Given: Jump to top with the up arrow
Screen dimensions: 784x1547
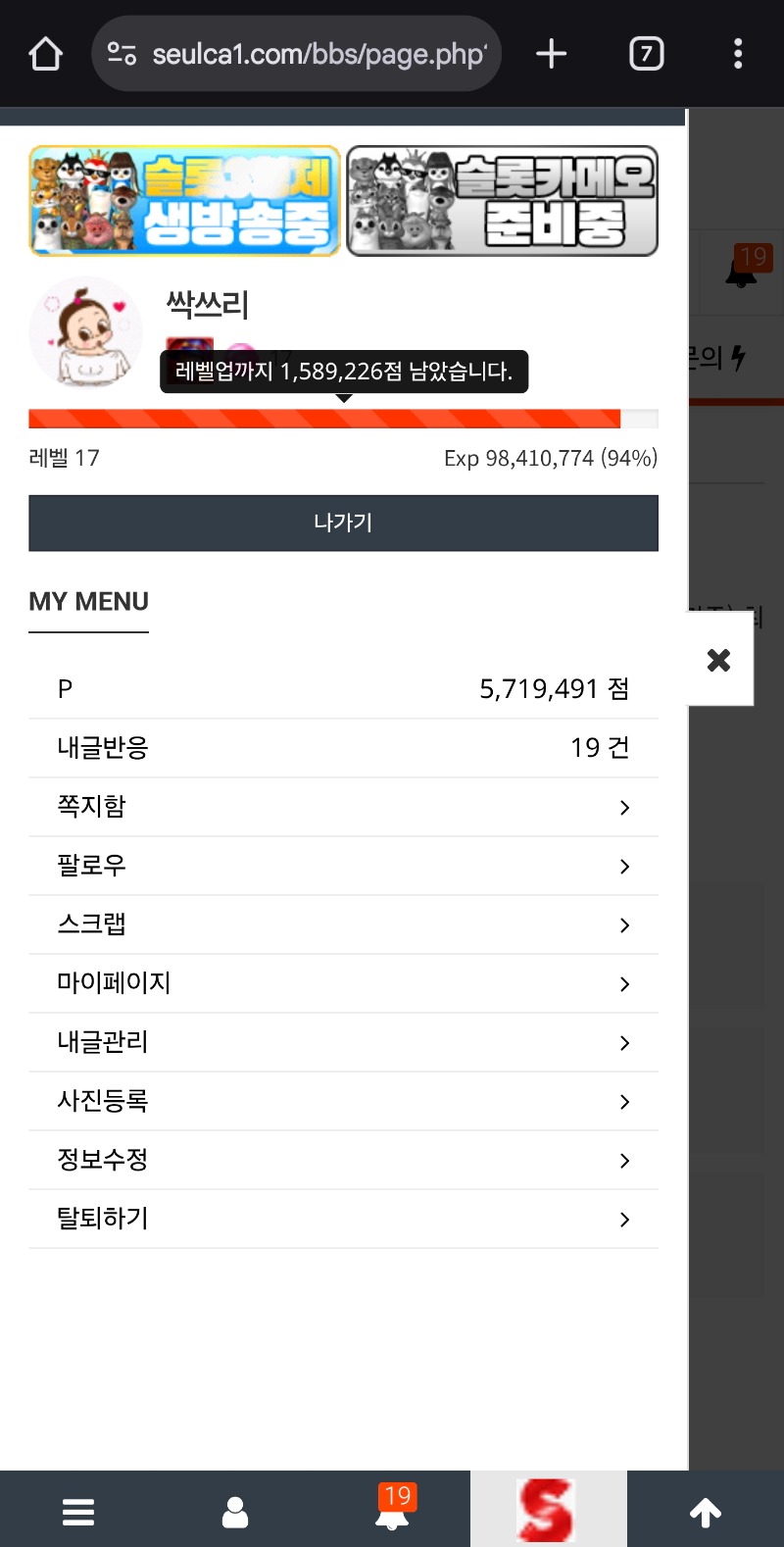Looking at the screenshot, I should coord(706,1512).
